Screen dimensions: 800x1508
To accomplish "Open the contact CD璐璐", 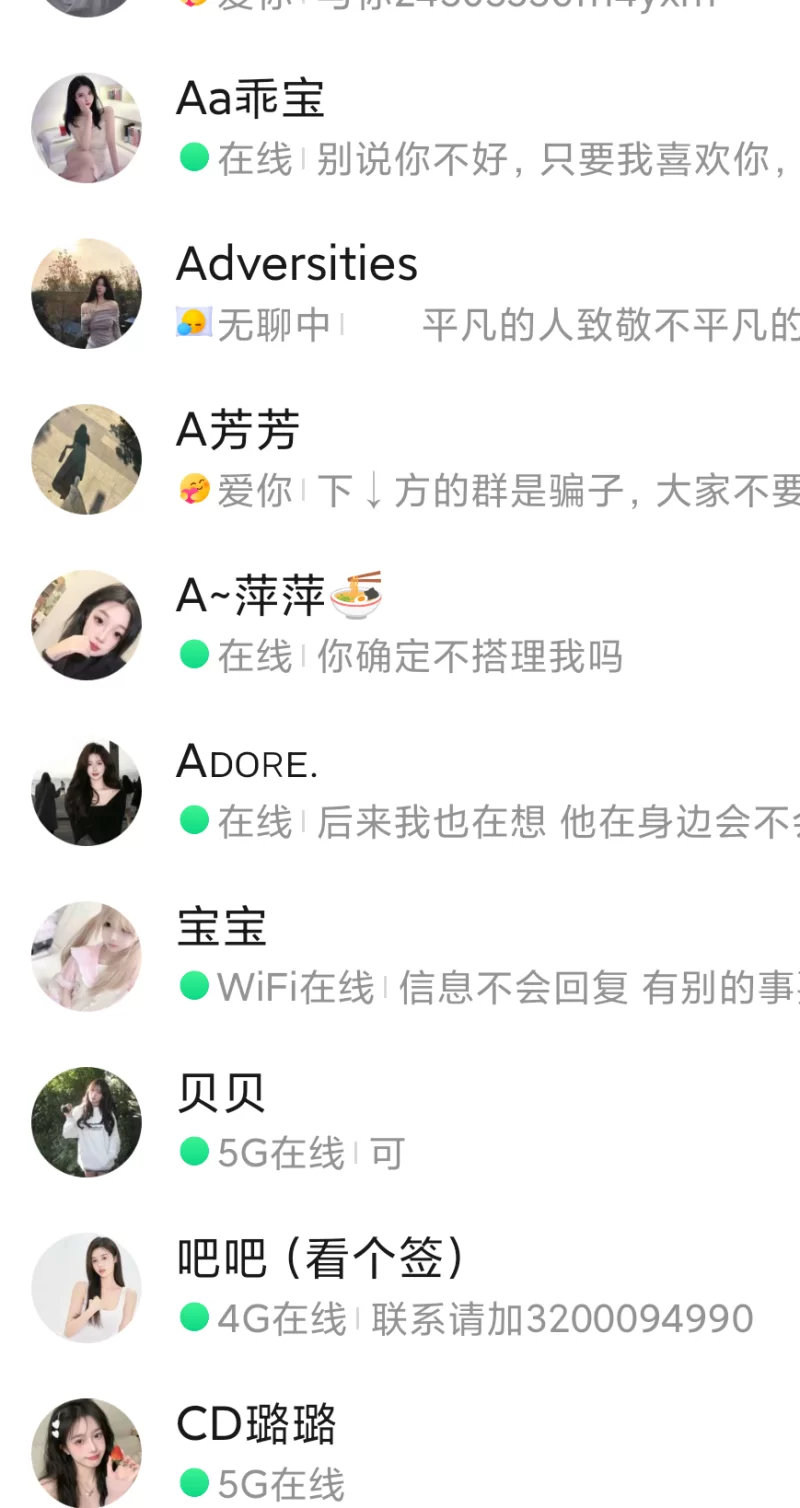I will (x=256, y=1426).
